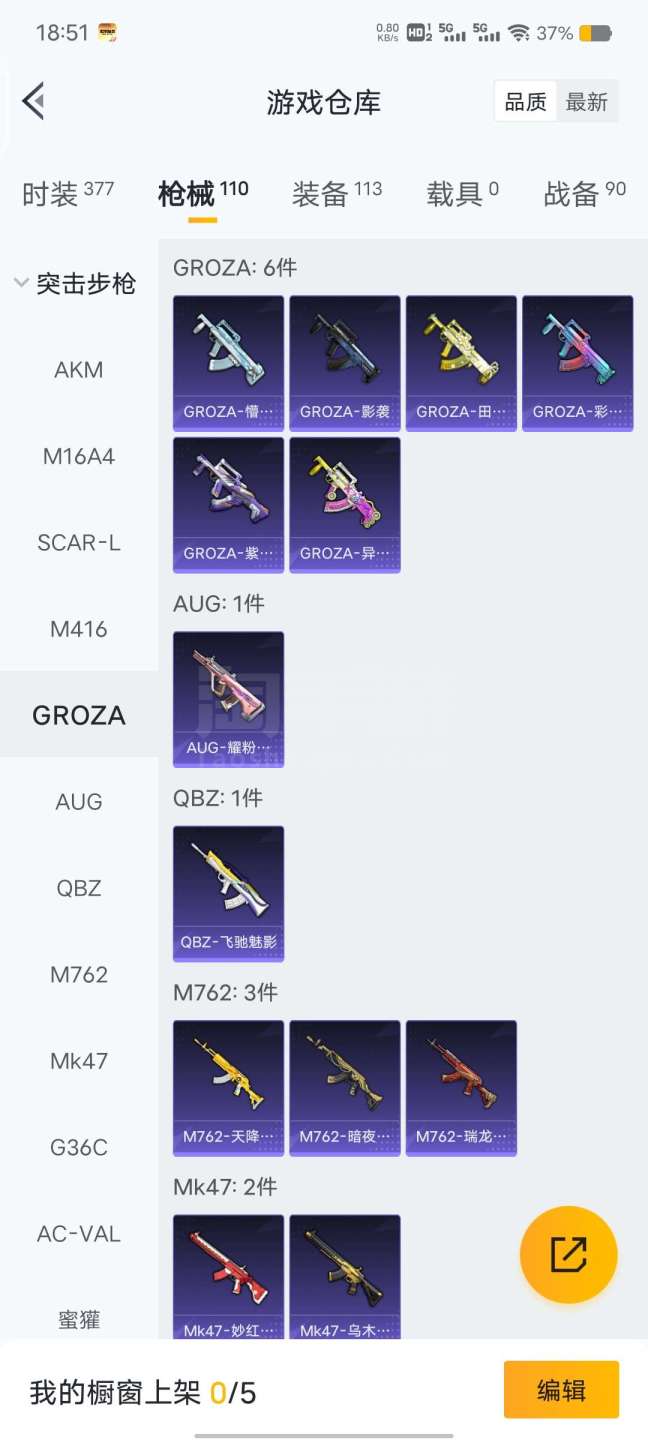648x1440 pixels.
Task: Open the M762-天降 skin tile
Action: tap(228, 1088)
